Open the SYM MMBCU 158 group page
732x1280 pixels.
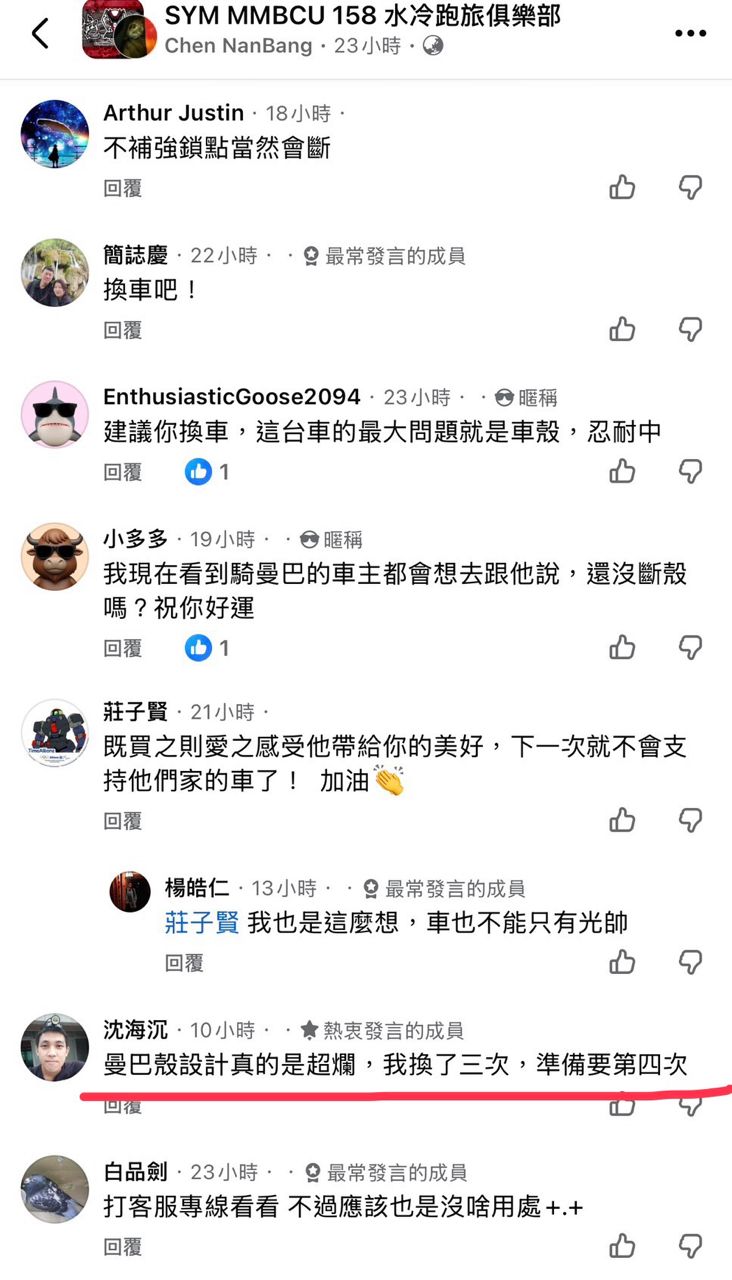[362, 15]
